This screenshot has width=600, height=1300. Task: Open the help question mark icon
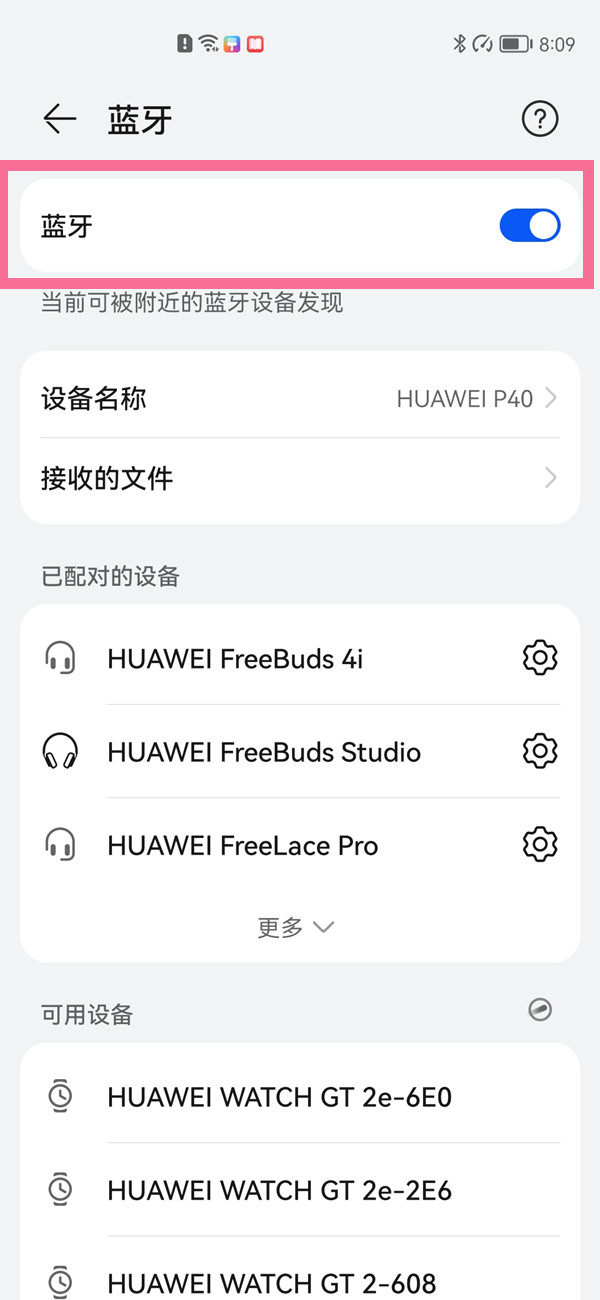[540, 120]
